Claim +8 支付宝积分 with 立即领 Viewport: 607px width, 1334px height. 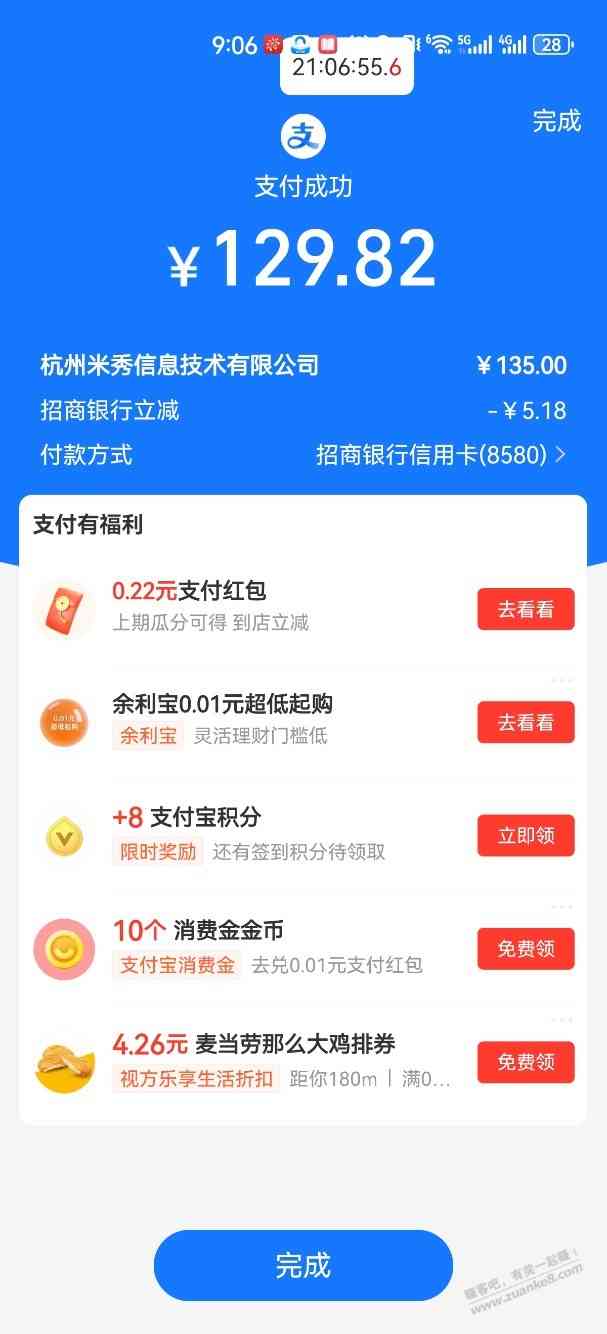click(x=525, y=835)
